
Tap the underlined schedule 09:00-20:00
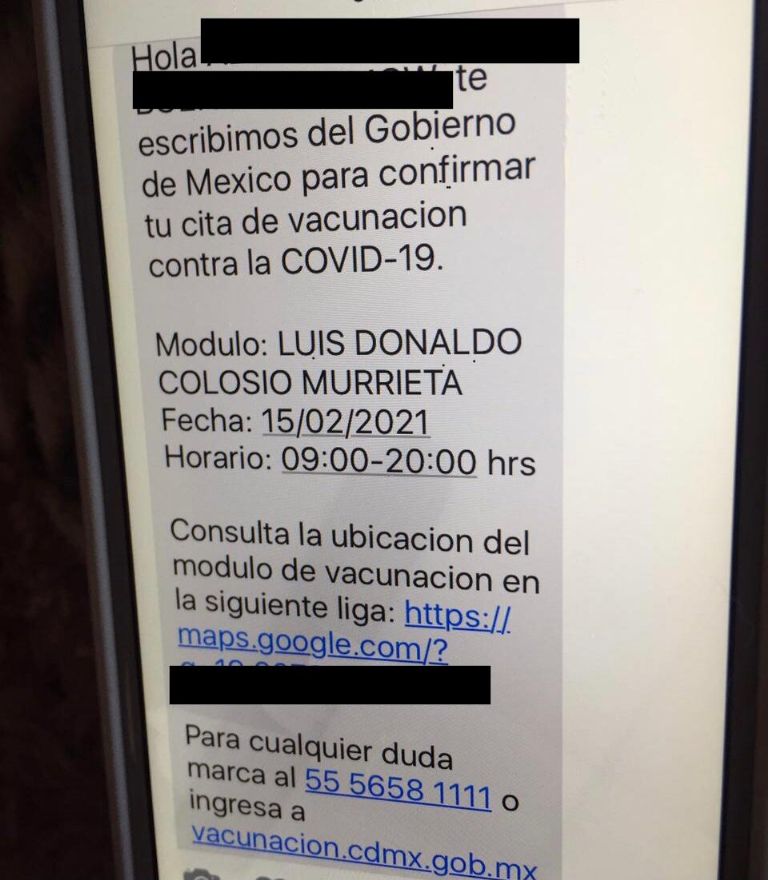379,461
